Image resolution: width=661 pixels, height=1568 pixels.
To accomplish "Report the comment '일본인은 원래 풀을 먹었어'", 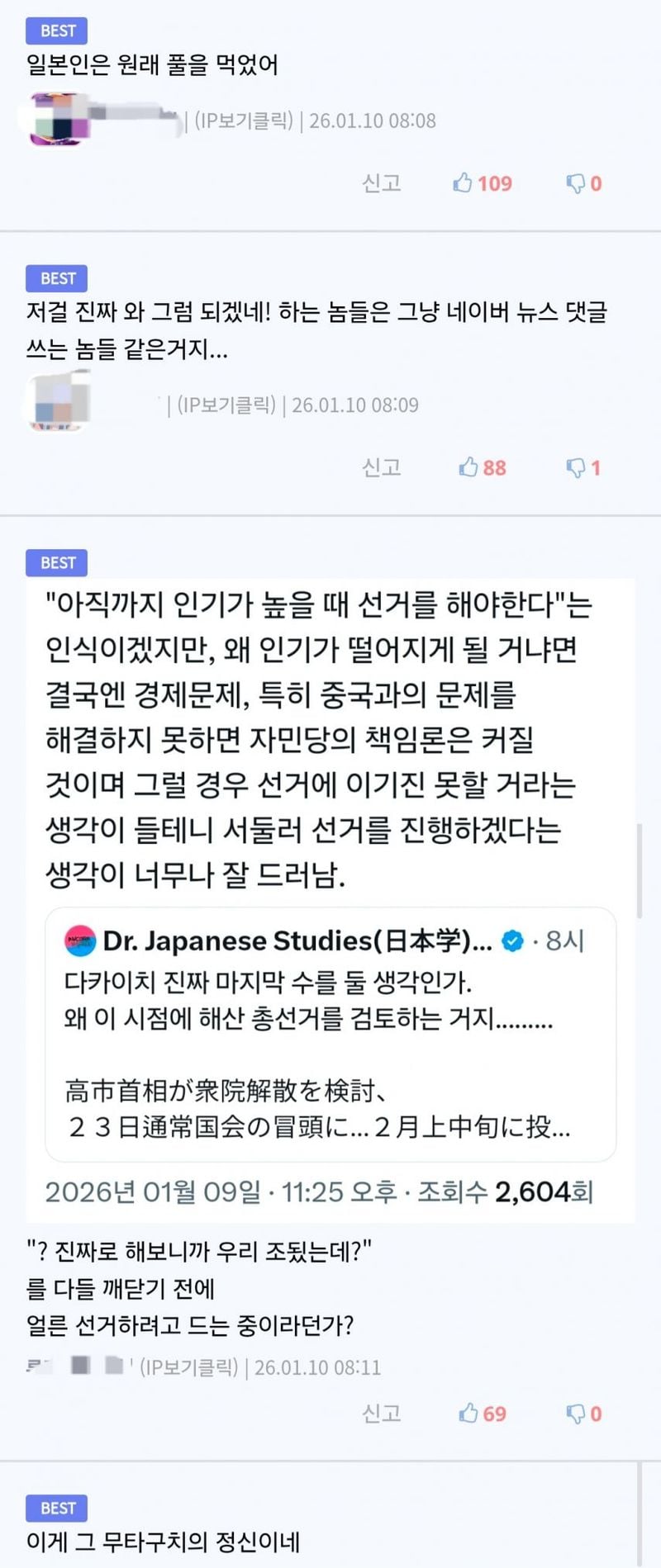I will tap(381, 183).
